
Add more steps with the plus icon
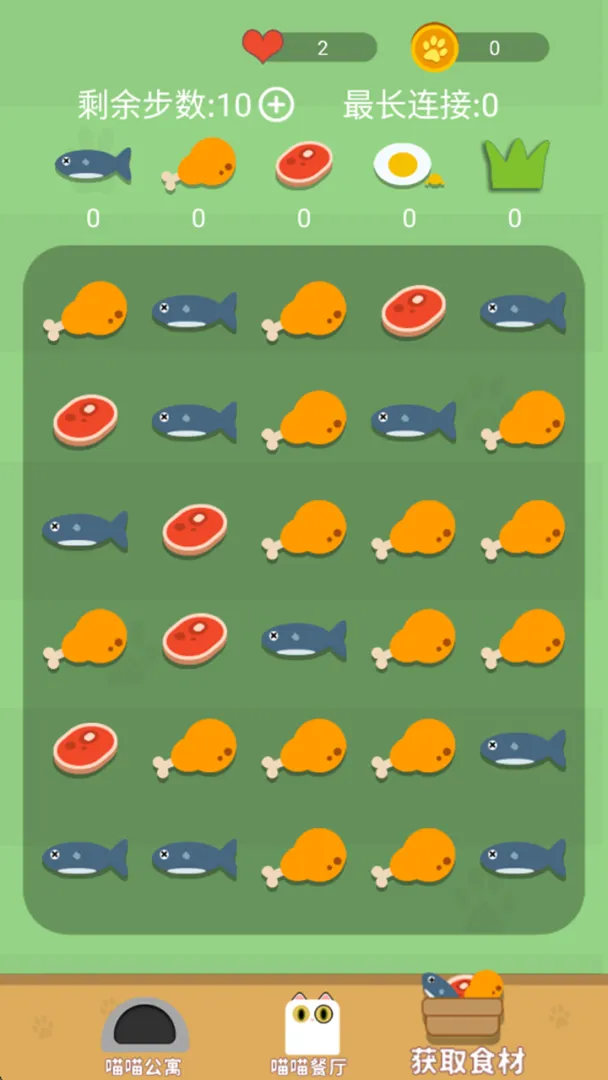276,105
